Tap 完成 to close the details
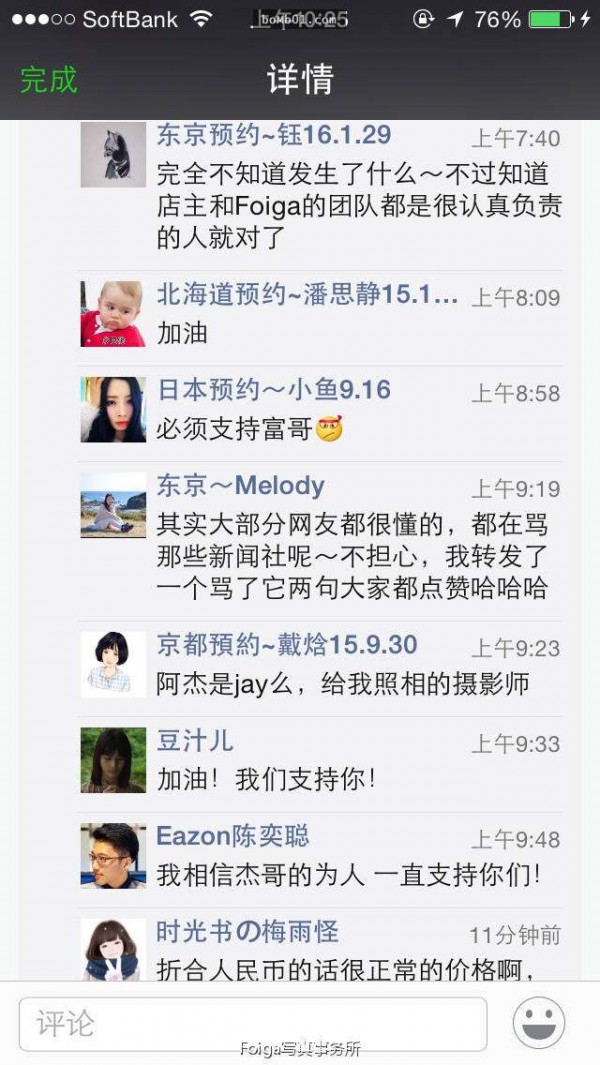The width and height of the screenshot is (600, 1065). coord(48,79)
